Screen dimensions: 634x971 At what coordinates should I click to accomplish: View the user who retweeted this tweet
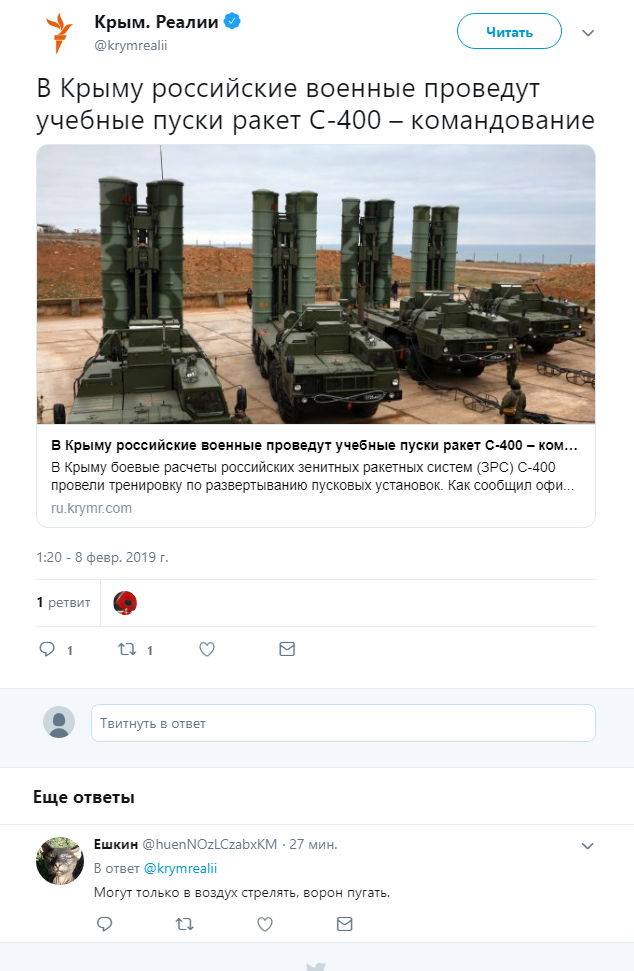(125, 602)
